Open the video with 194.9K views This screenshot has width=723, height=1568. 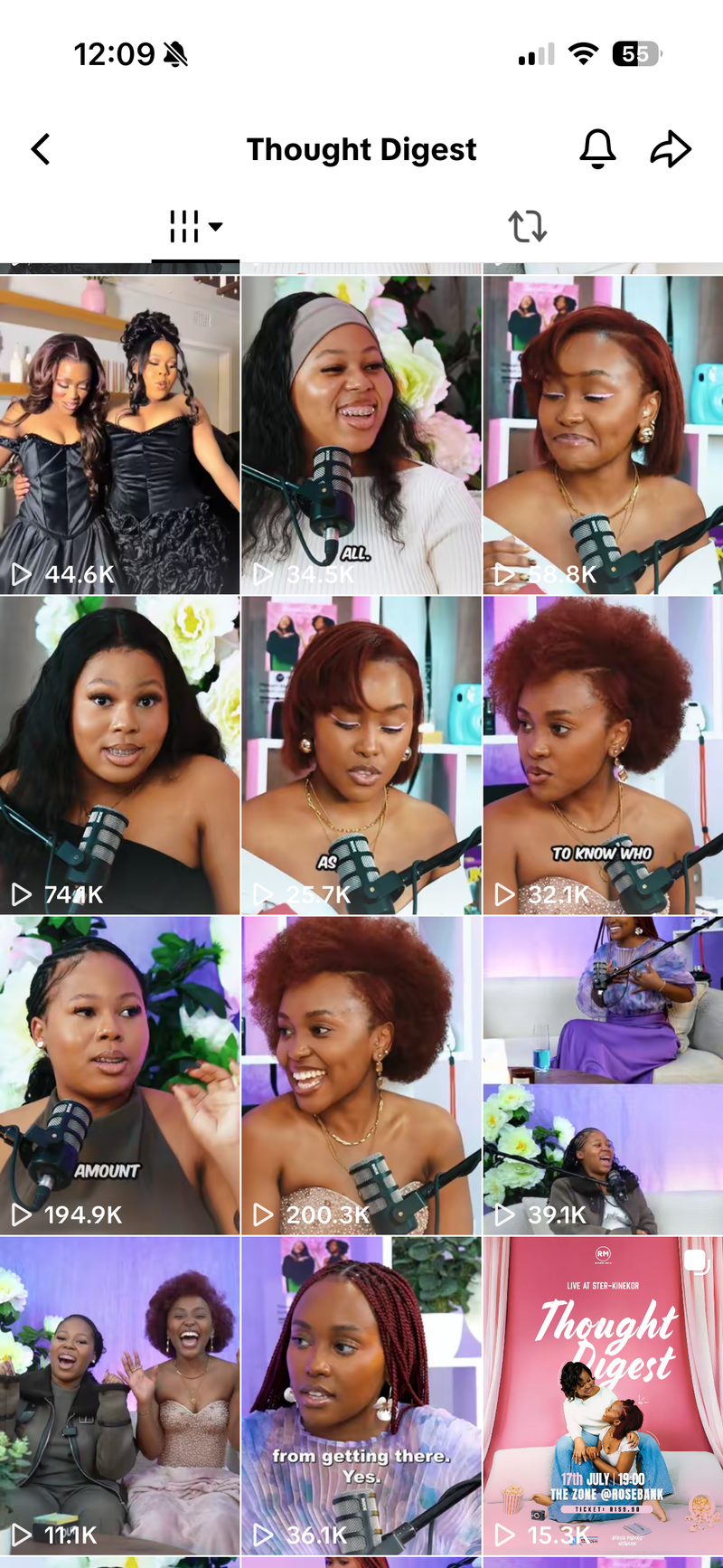(119, 1076)
